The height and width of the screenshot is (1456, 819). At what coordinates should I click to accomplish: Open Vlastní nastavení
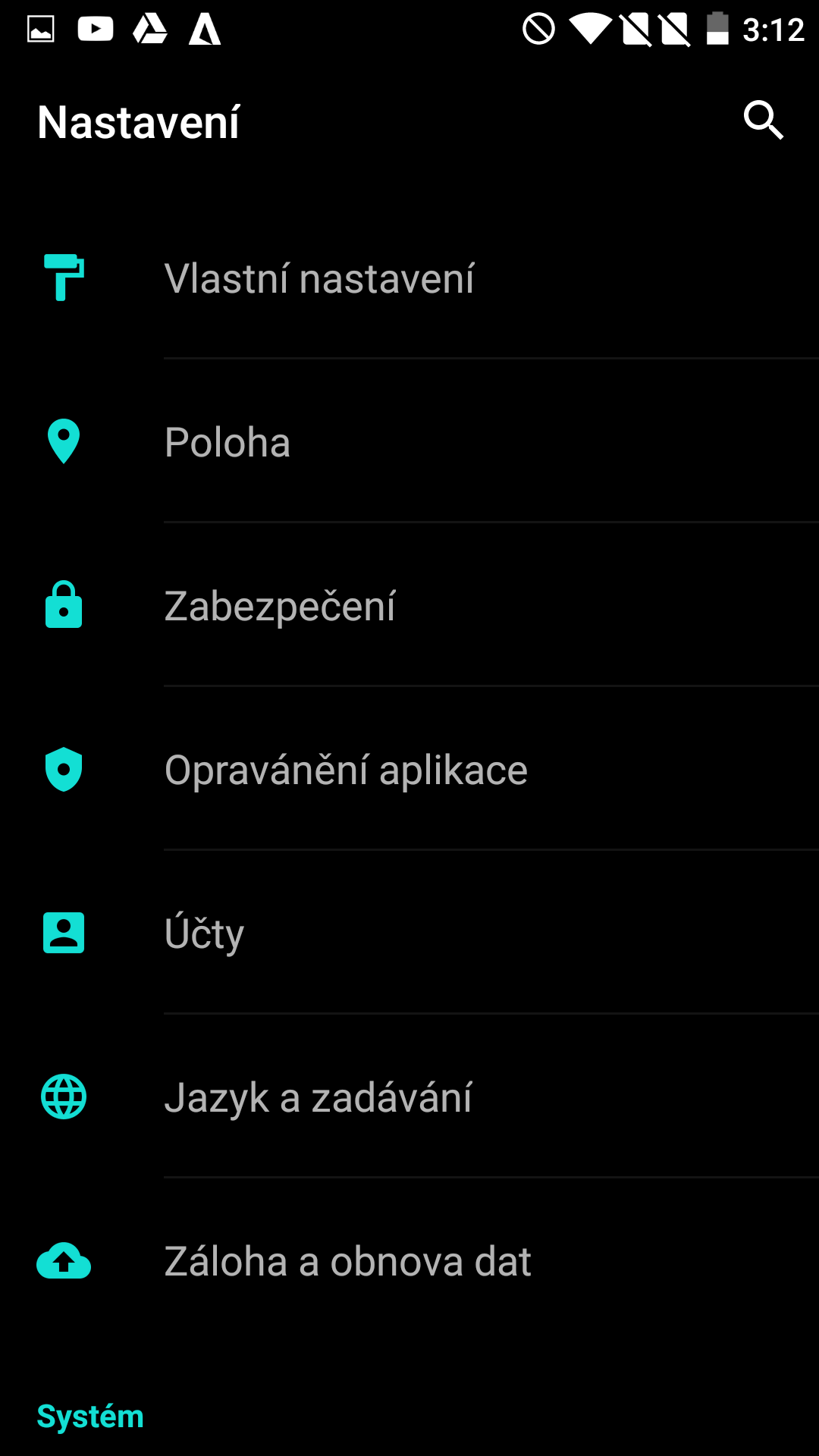[x=409, y=278]
